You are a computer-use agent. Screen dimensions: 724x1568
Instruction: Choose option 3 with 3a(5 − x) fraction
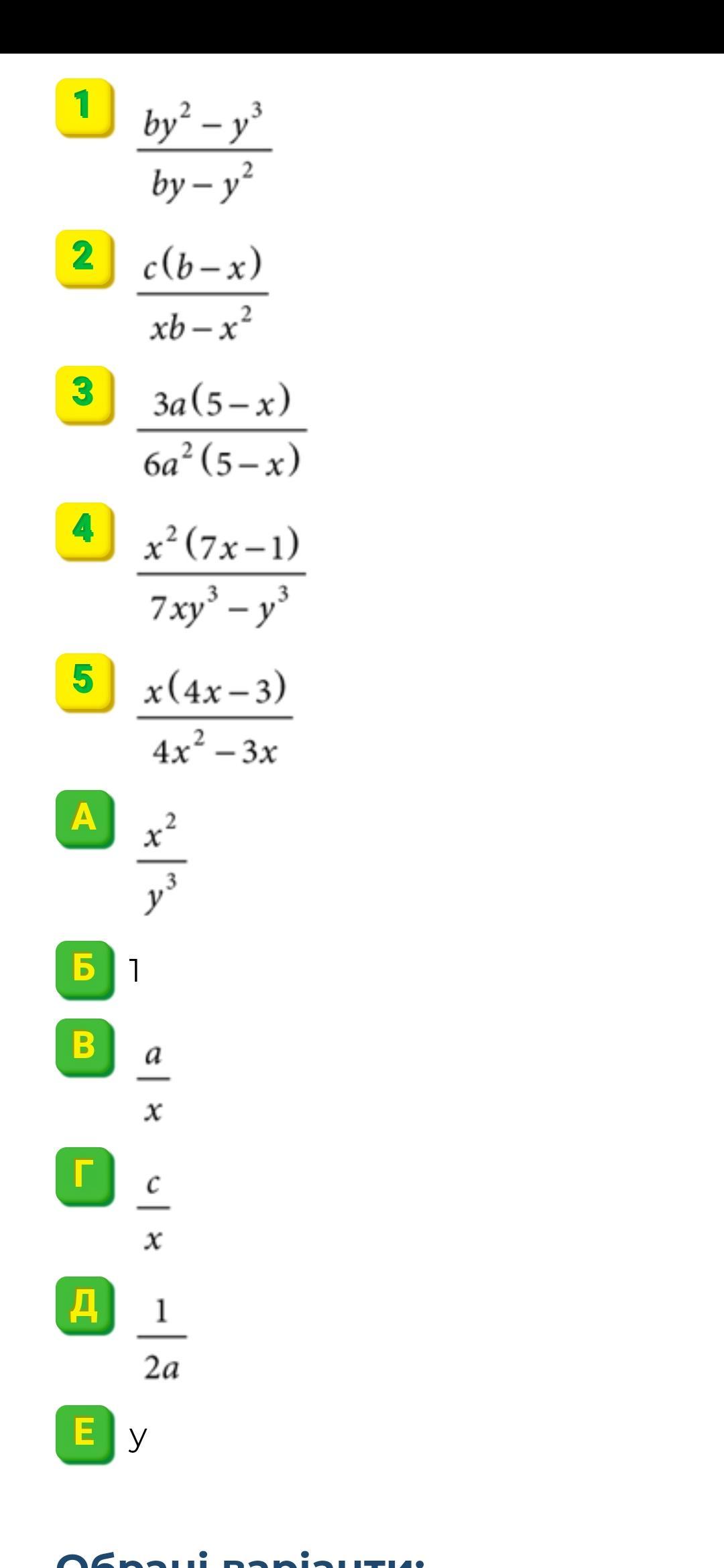pyautogui.click(x=84, y=395)
